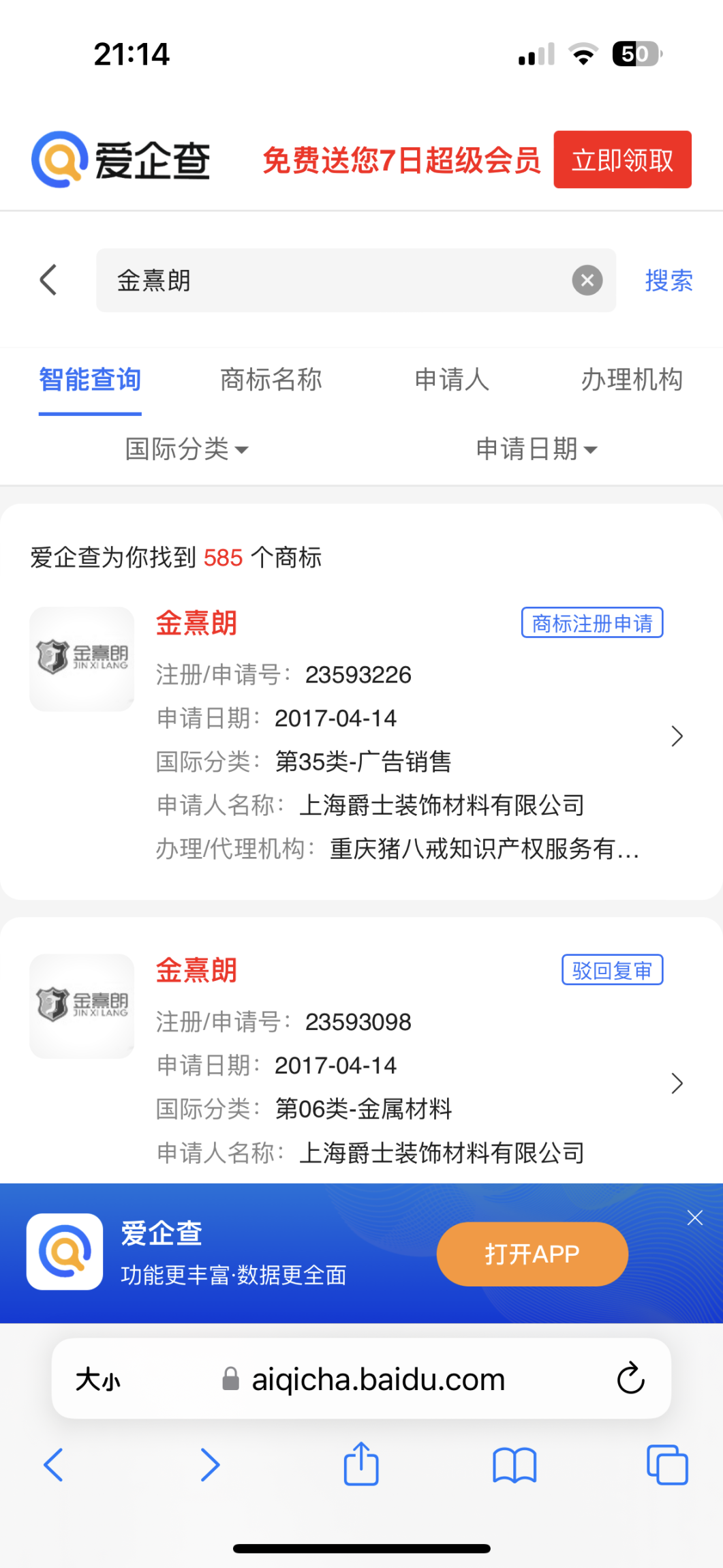Image resolution: width=723 pixels, height=1568 pixels.
Task: Open the 大小 page settings menu
Action: (x=98, y=1379)
